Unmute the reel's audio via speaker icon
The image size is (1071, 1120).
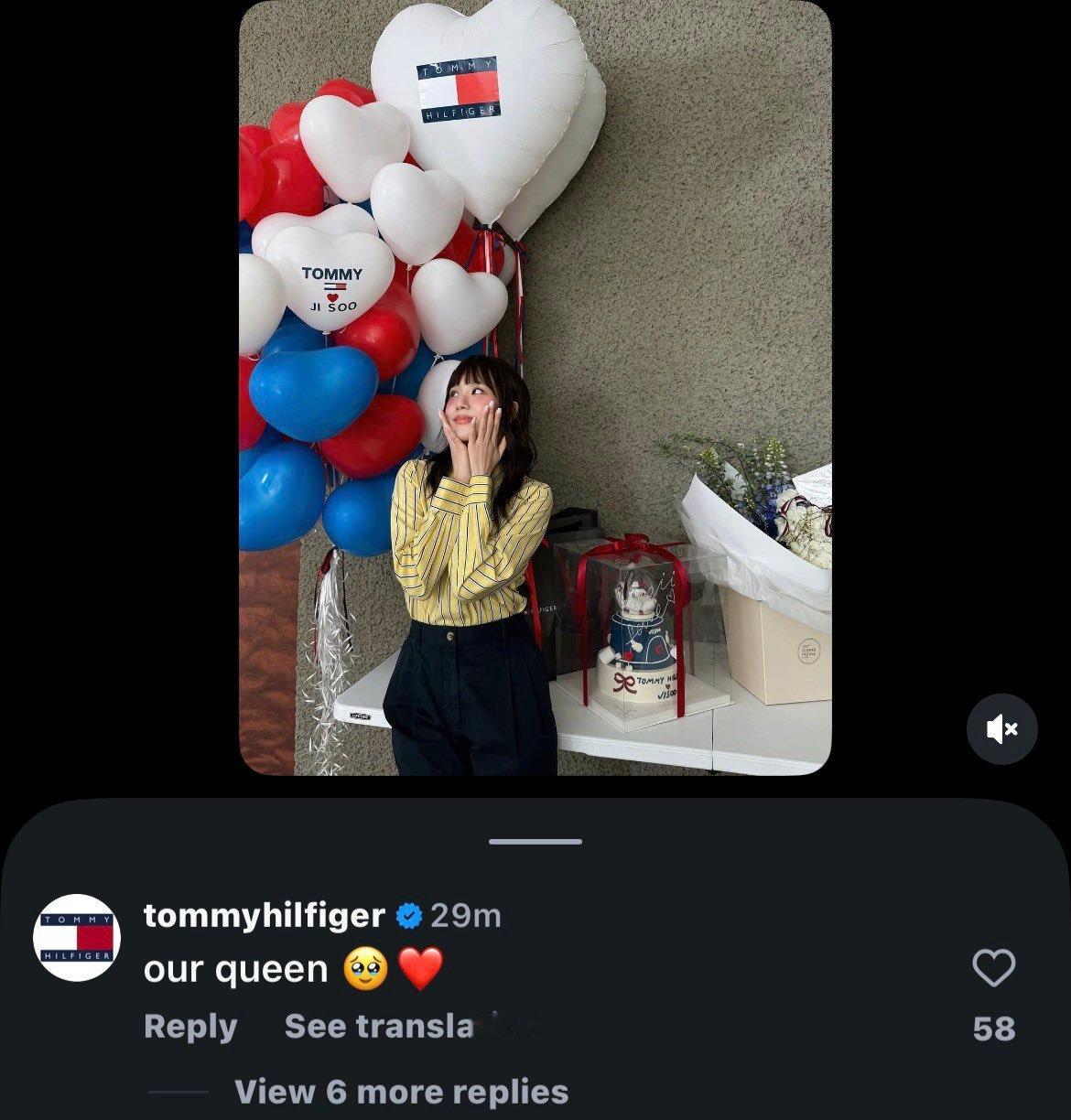[1003, 729]
